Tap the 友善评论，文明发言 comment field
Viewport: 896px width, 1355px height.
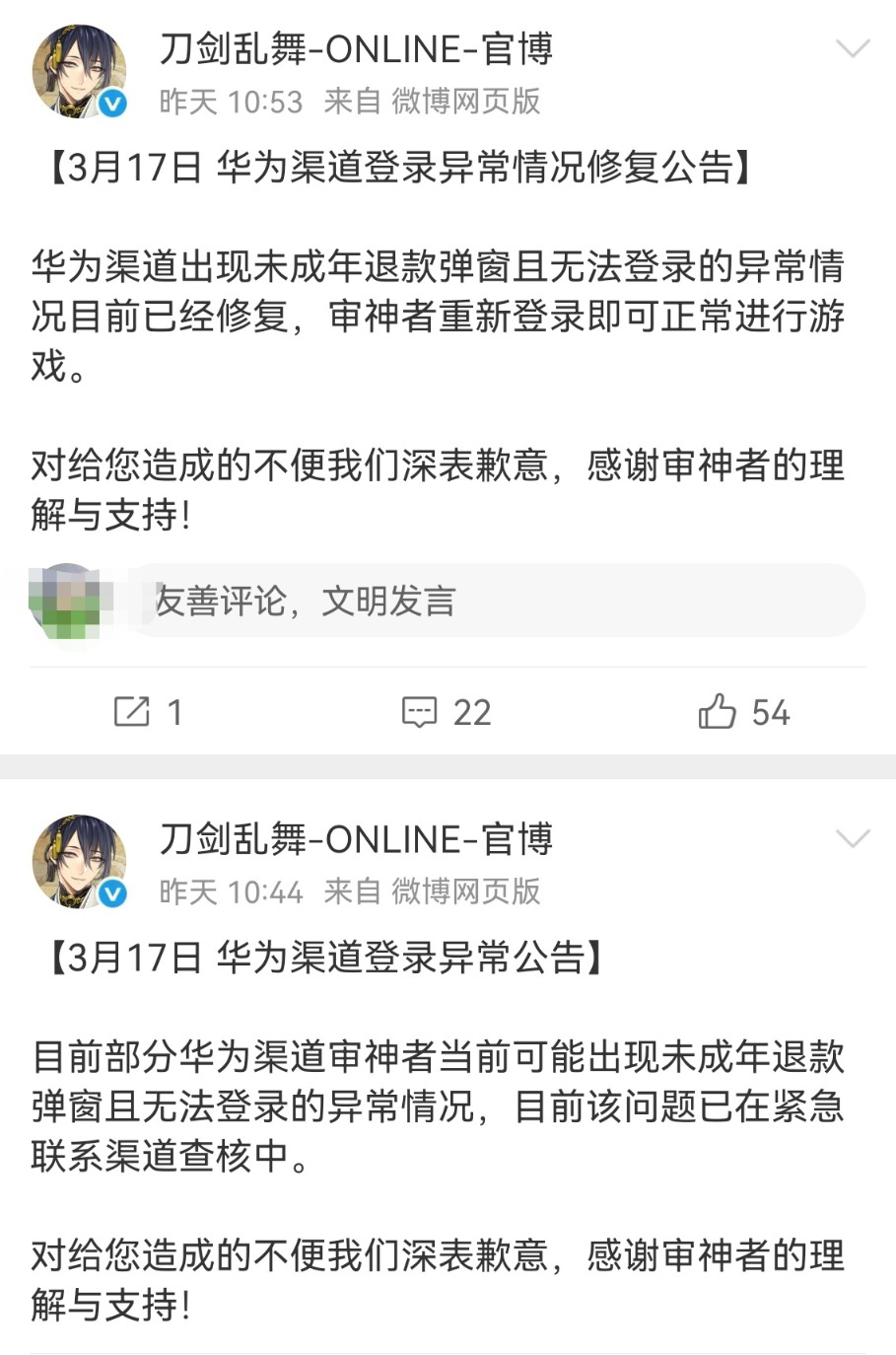tap(493, 601)
